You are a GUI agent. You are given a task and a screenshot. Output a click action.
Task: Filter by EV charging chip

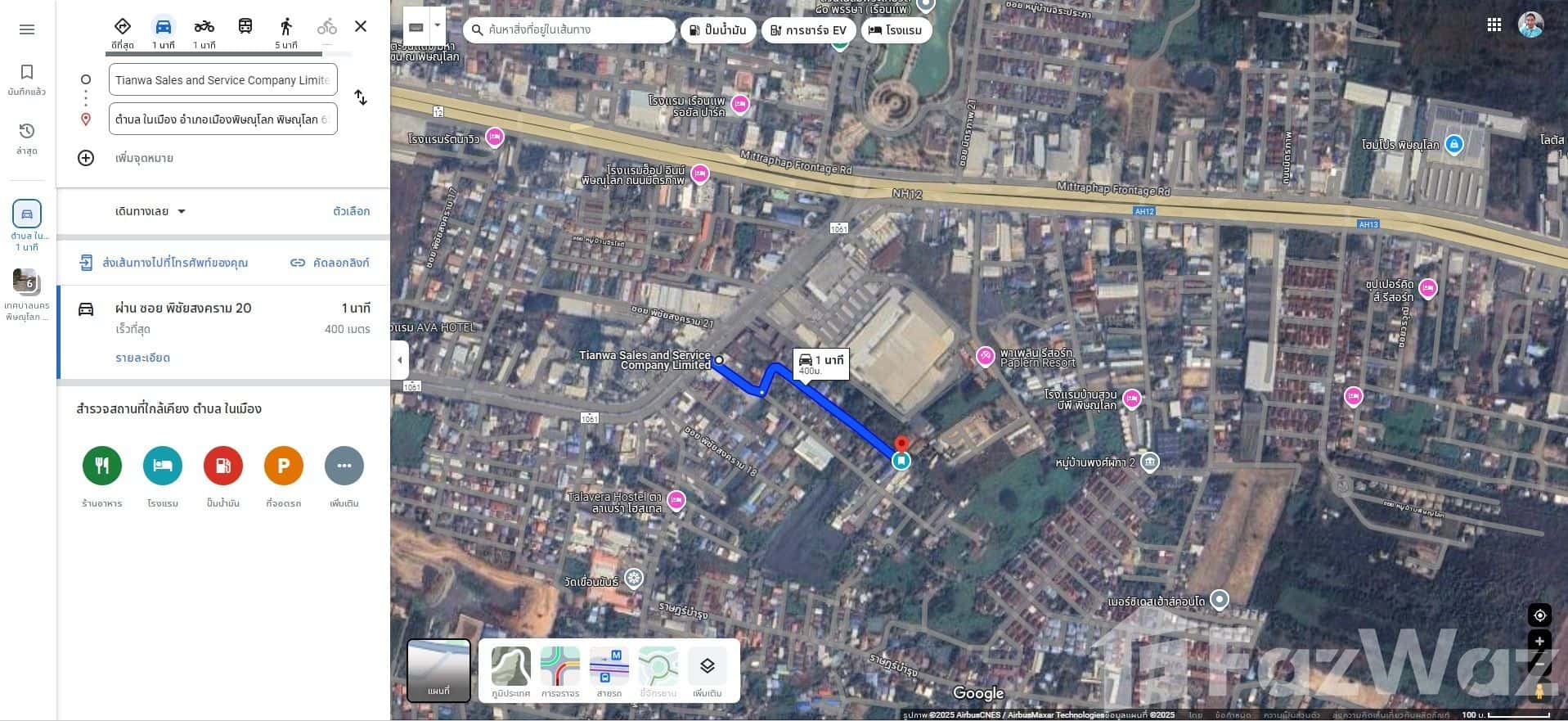click(x=809, y=30)
